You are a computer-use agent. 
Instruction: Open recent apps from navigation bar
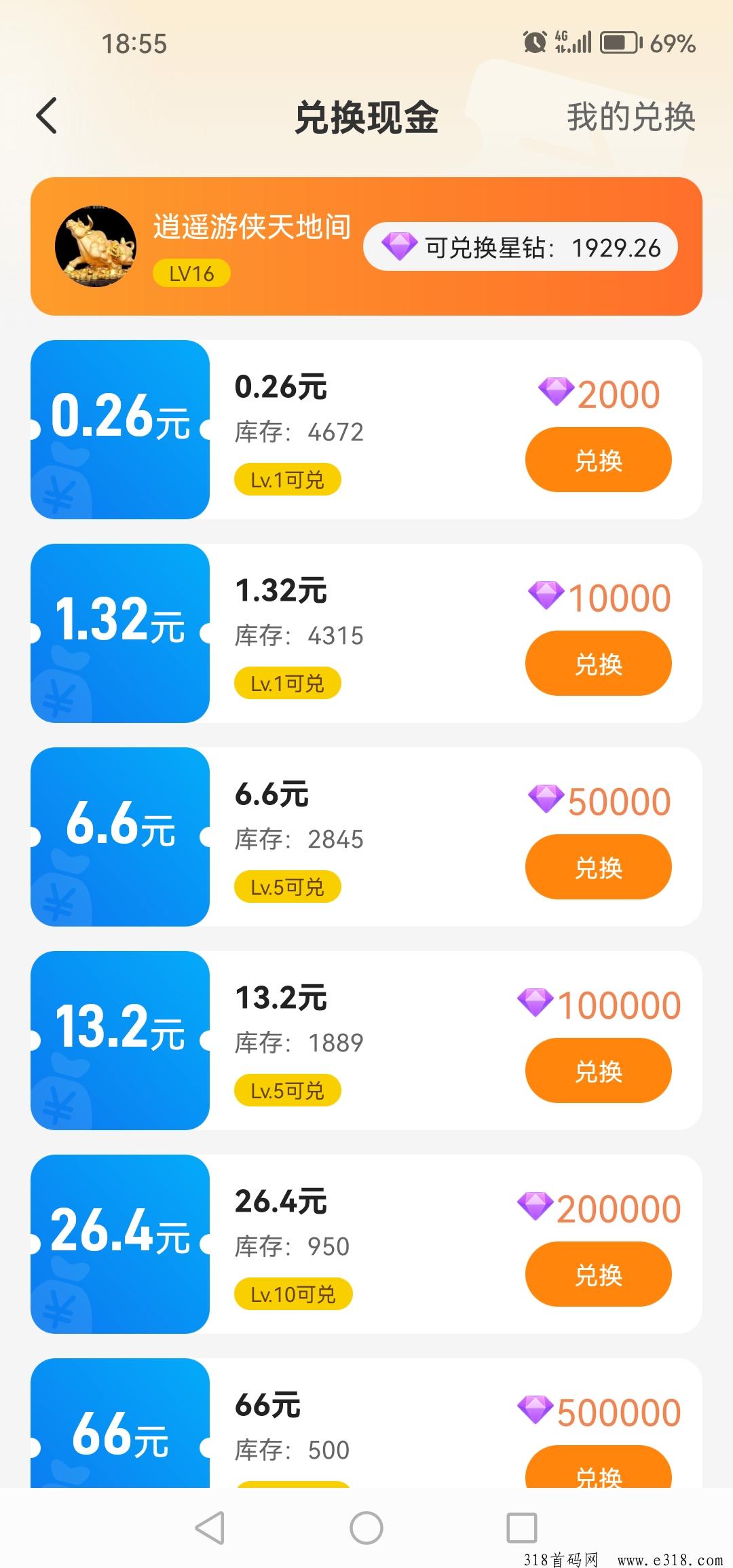coord(521,1528)
